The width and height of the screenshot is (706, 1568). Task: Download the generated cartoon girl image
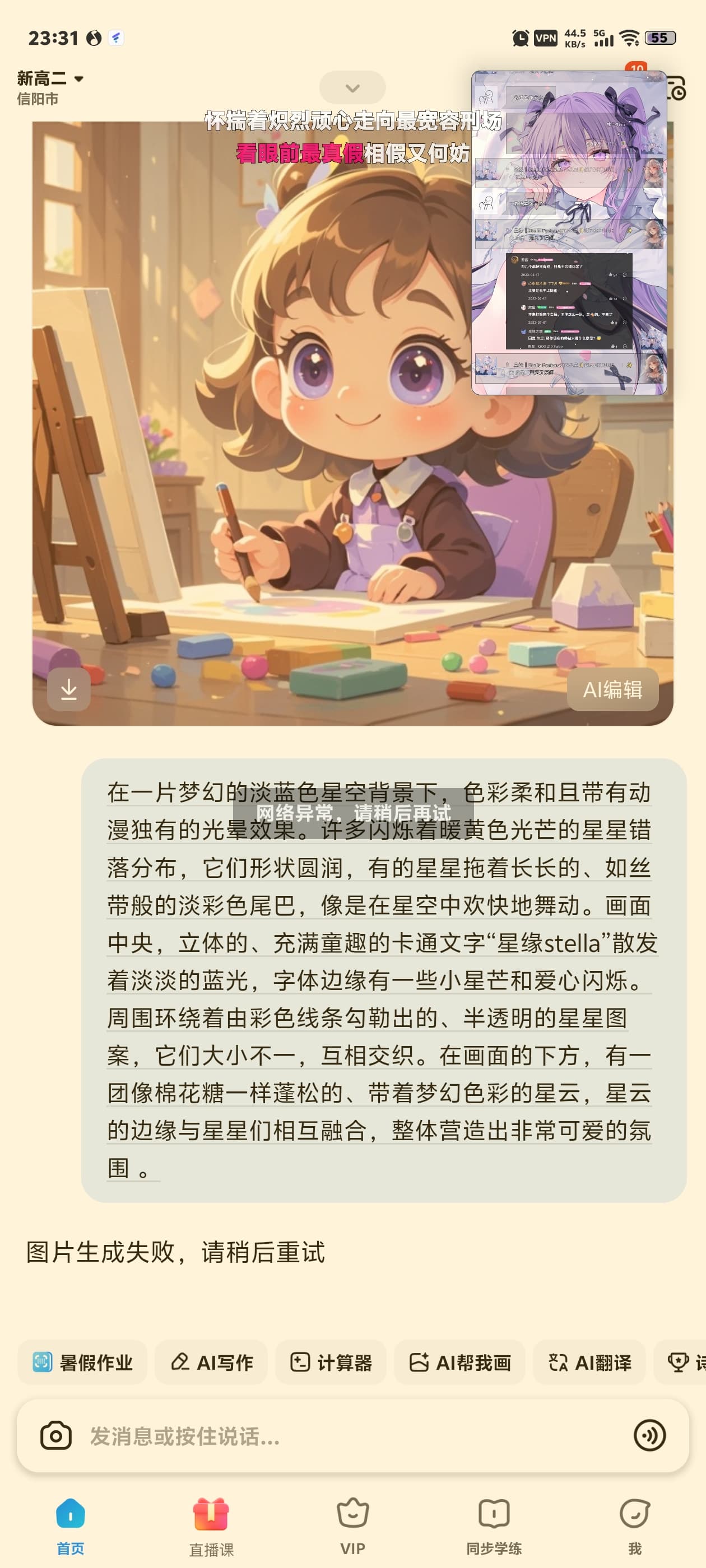click(x=69, y=689)
